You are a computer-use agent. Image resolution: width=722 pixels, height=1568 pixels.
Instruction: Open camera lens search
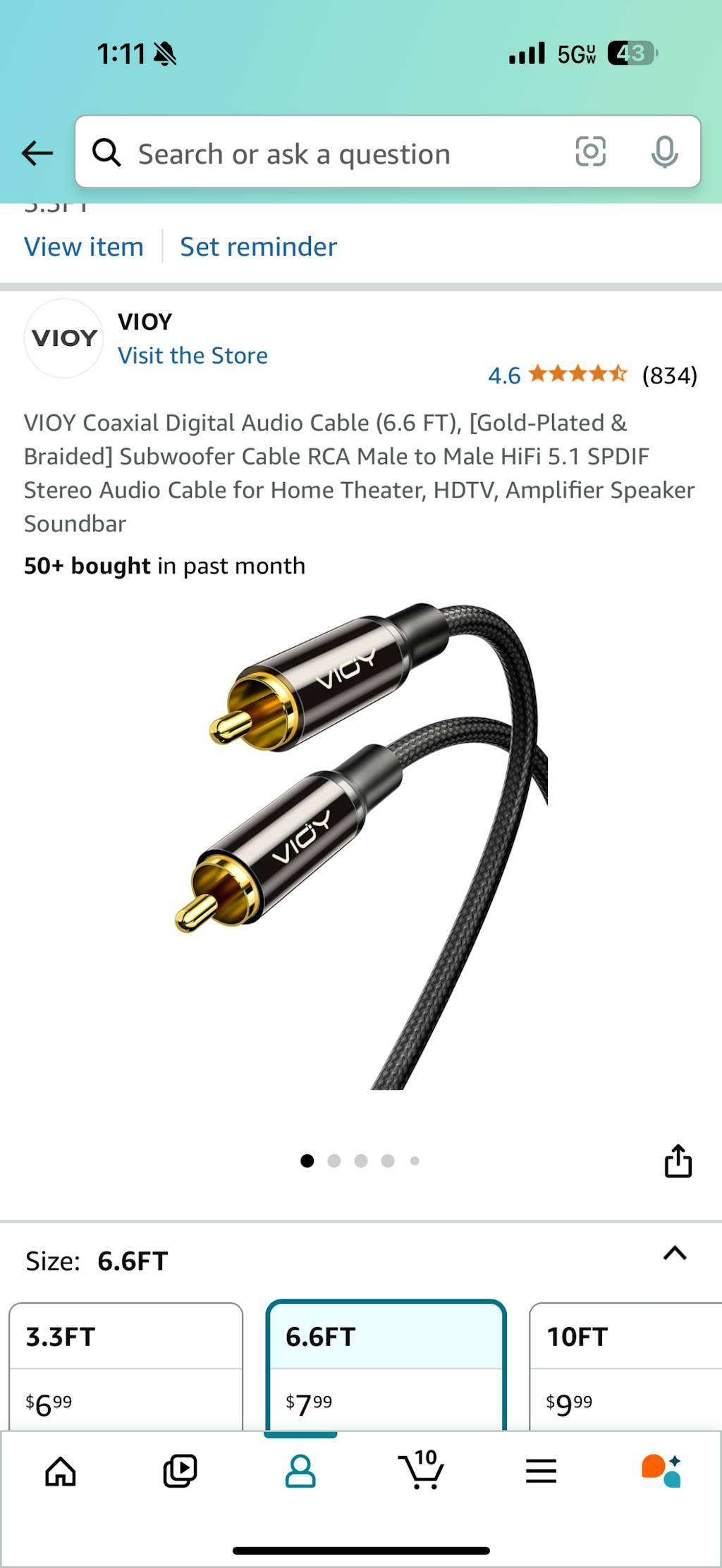click(590, 152)
